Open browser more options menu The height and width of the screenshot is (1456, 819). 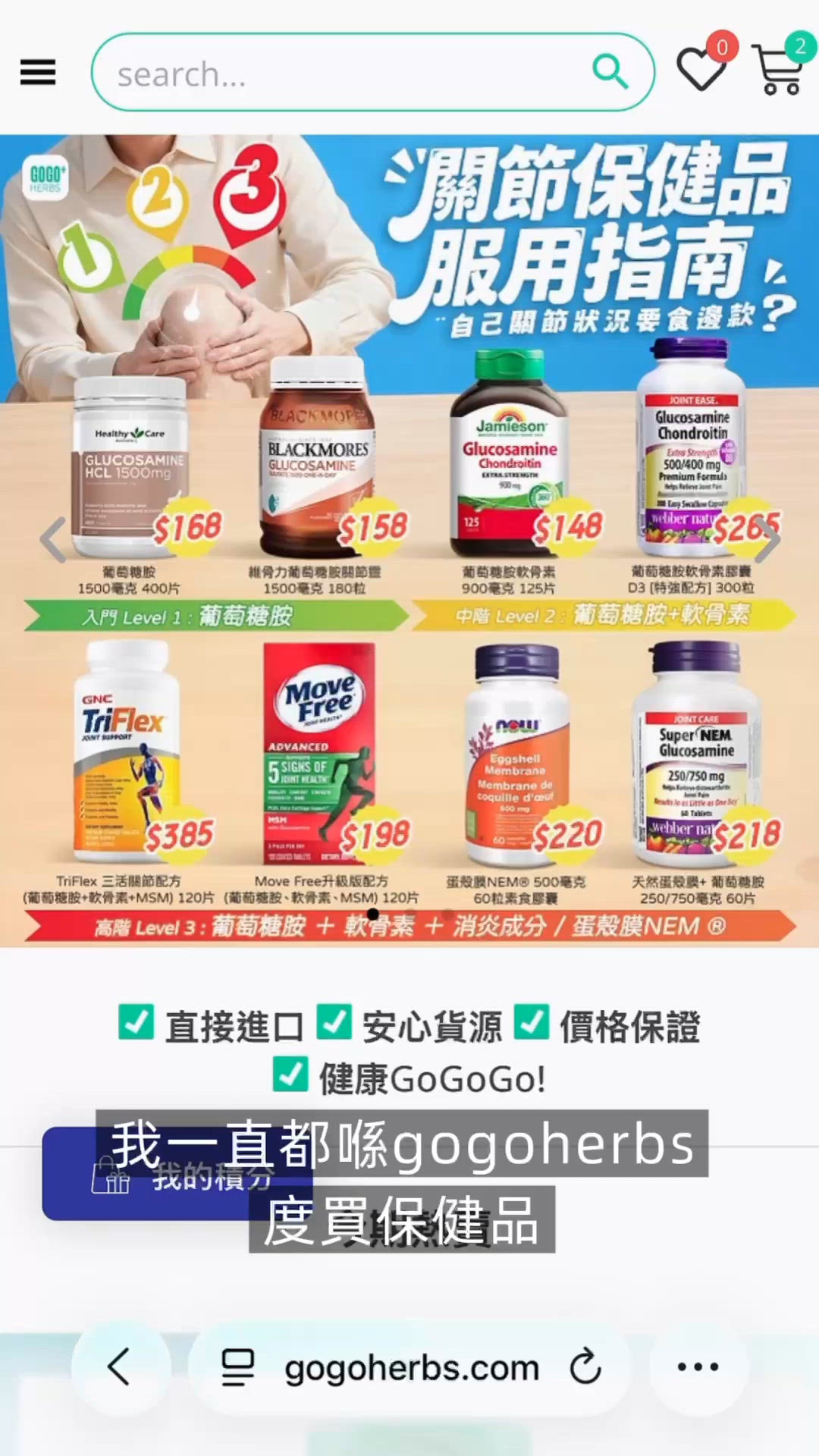698,1367
